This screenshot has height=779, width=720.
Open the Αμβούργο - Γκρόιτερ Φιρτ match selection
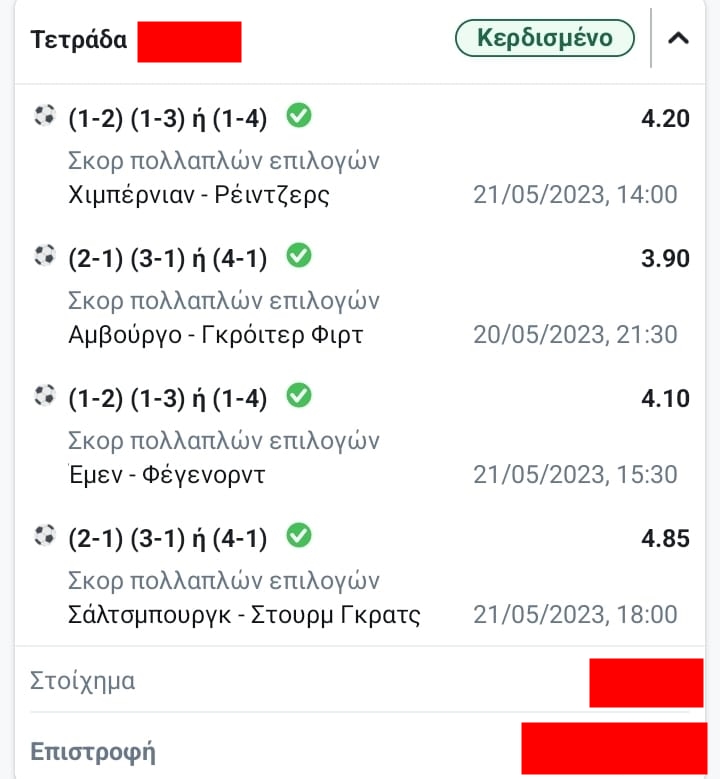(x=215, y=334)
